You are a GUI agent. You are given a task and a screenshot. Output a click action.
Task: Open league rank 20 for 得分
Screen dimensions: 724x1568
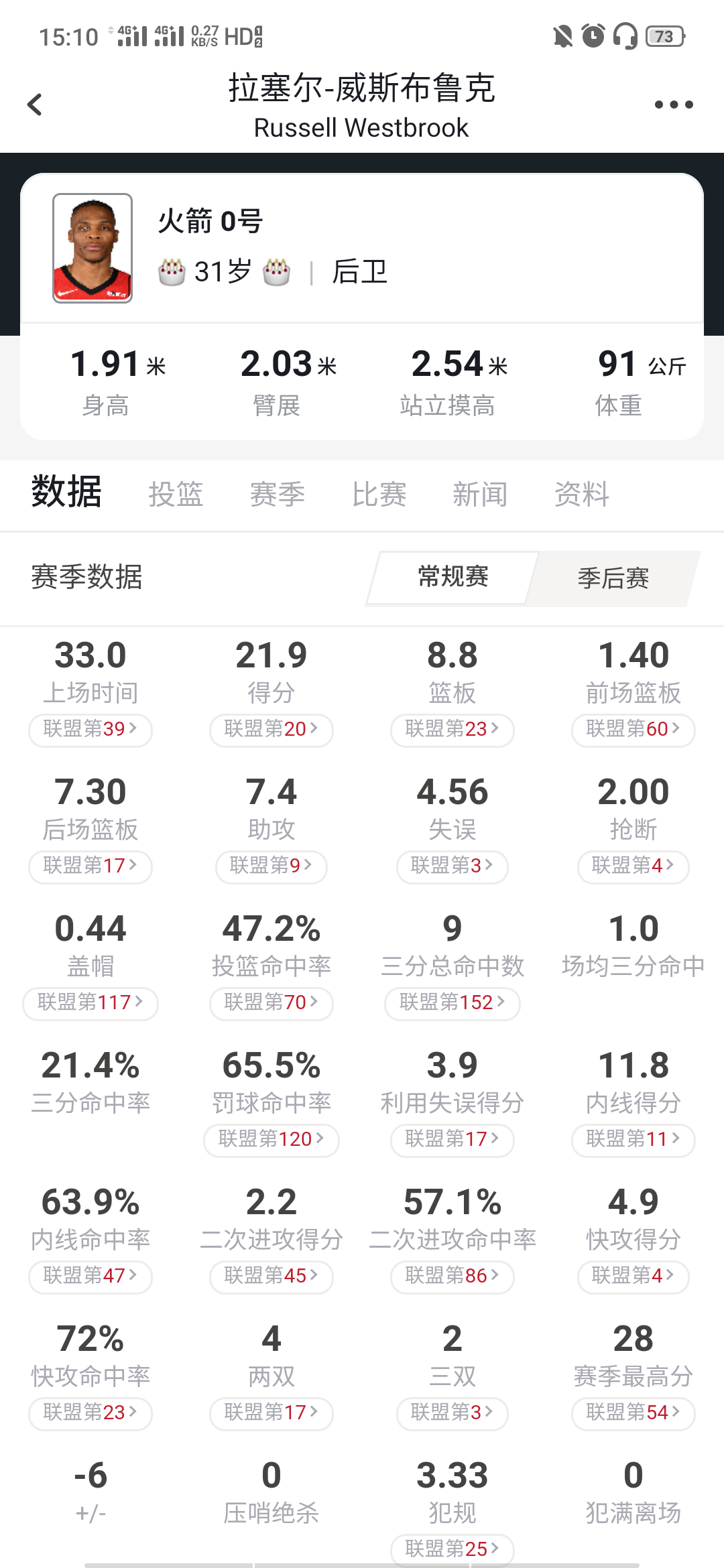271,729
